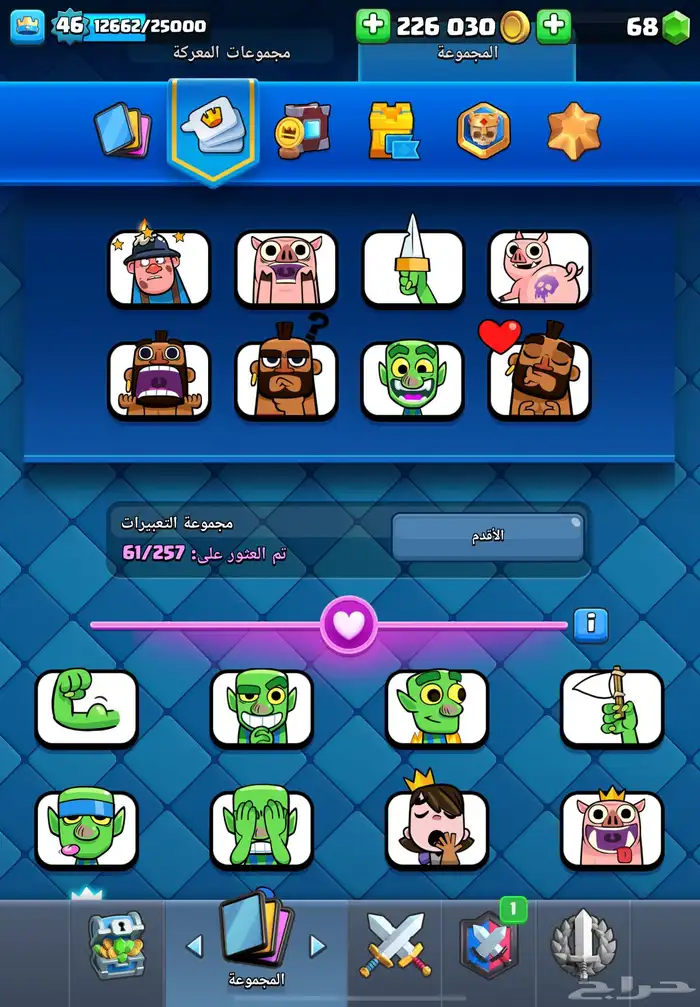Select the dizzy miner emote in deck
700x1007 pixels.
(159, 268)
